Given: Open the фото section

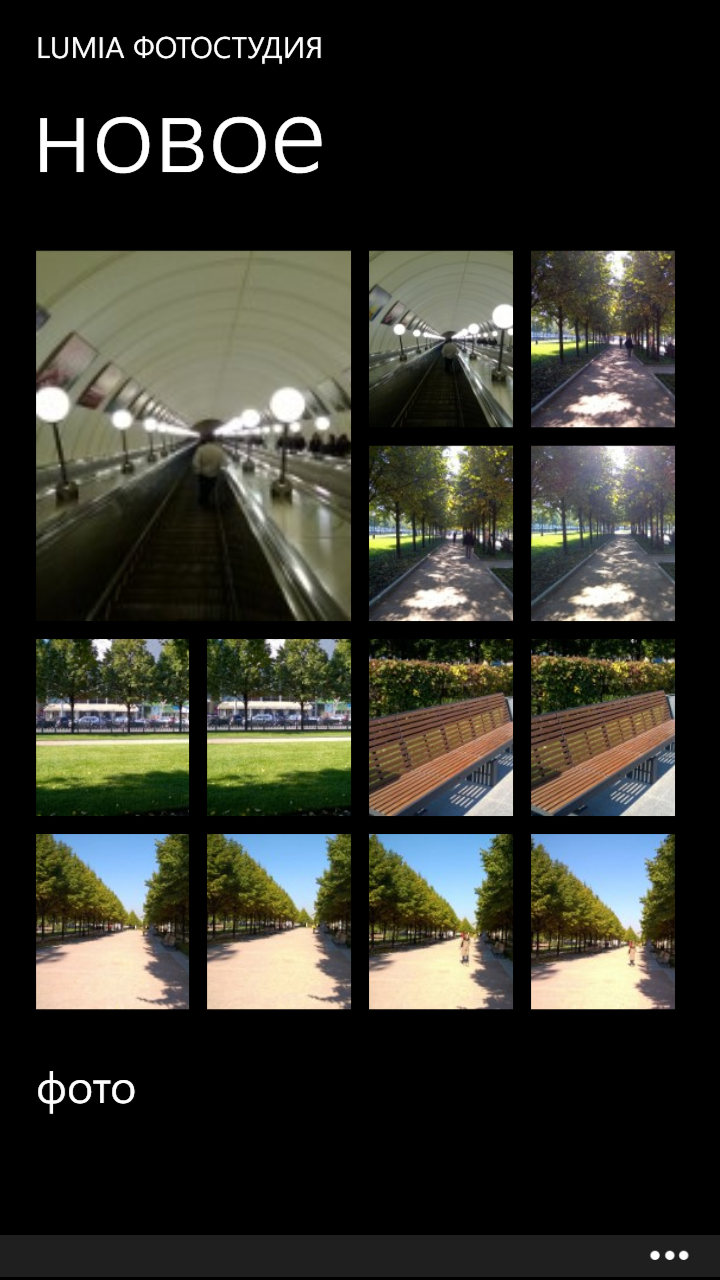Looking at the screenshot, I should (x=86, y=1090).
